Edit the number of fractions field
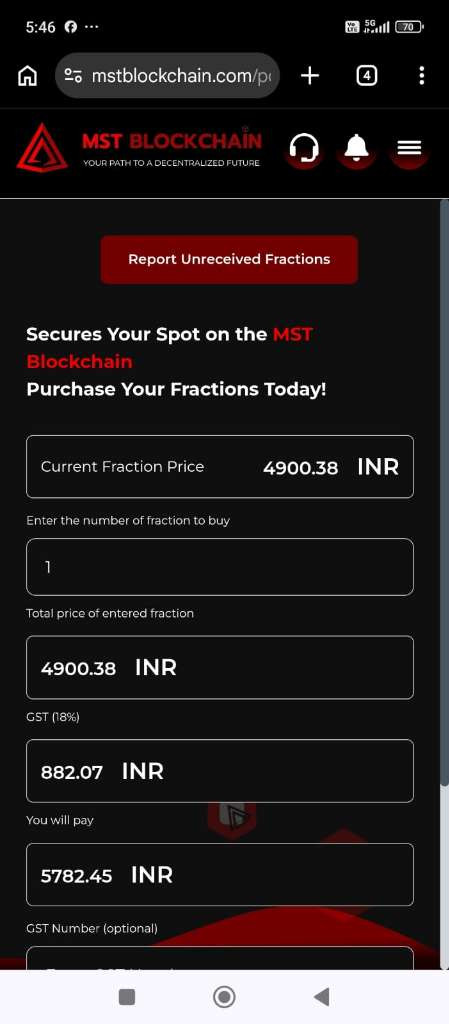 (x=220, y=567)
